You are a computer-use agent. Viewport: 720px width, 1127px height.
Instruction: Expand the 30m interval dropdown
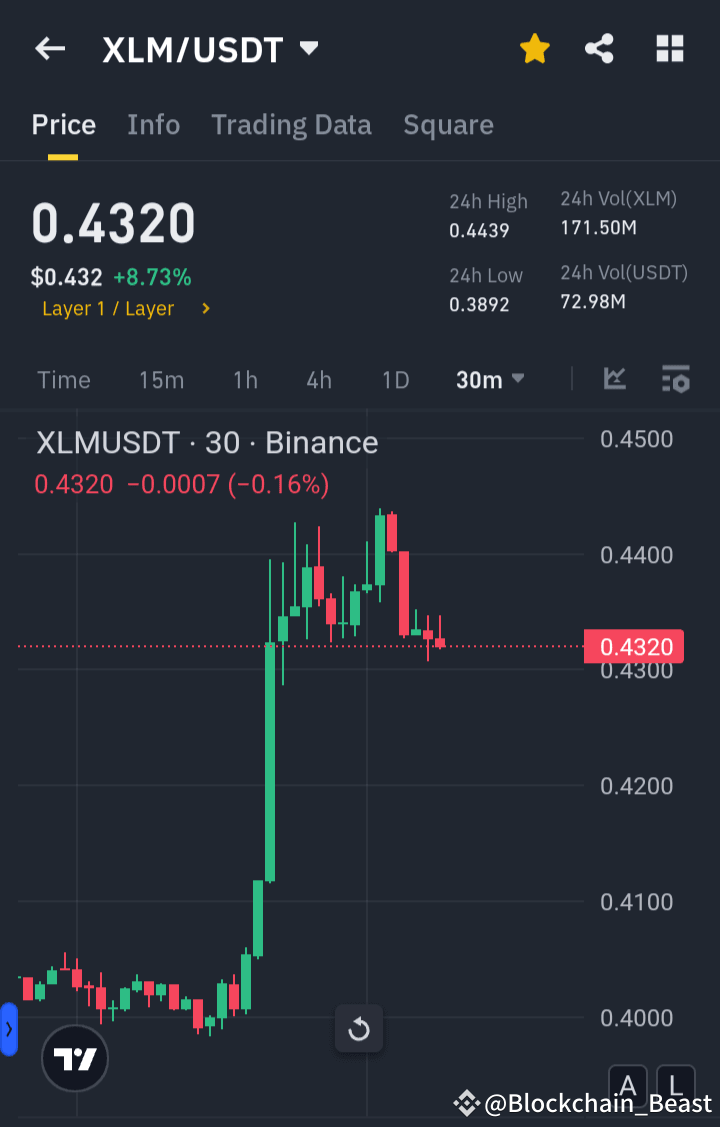(490, 380)
